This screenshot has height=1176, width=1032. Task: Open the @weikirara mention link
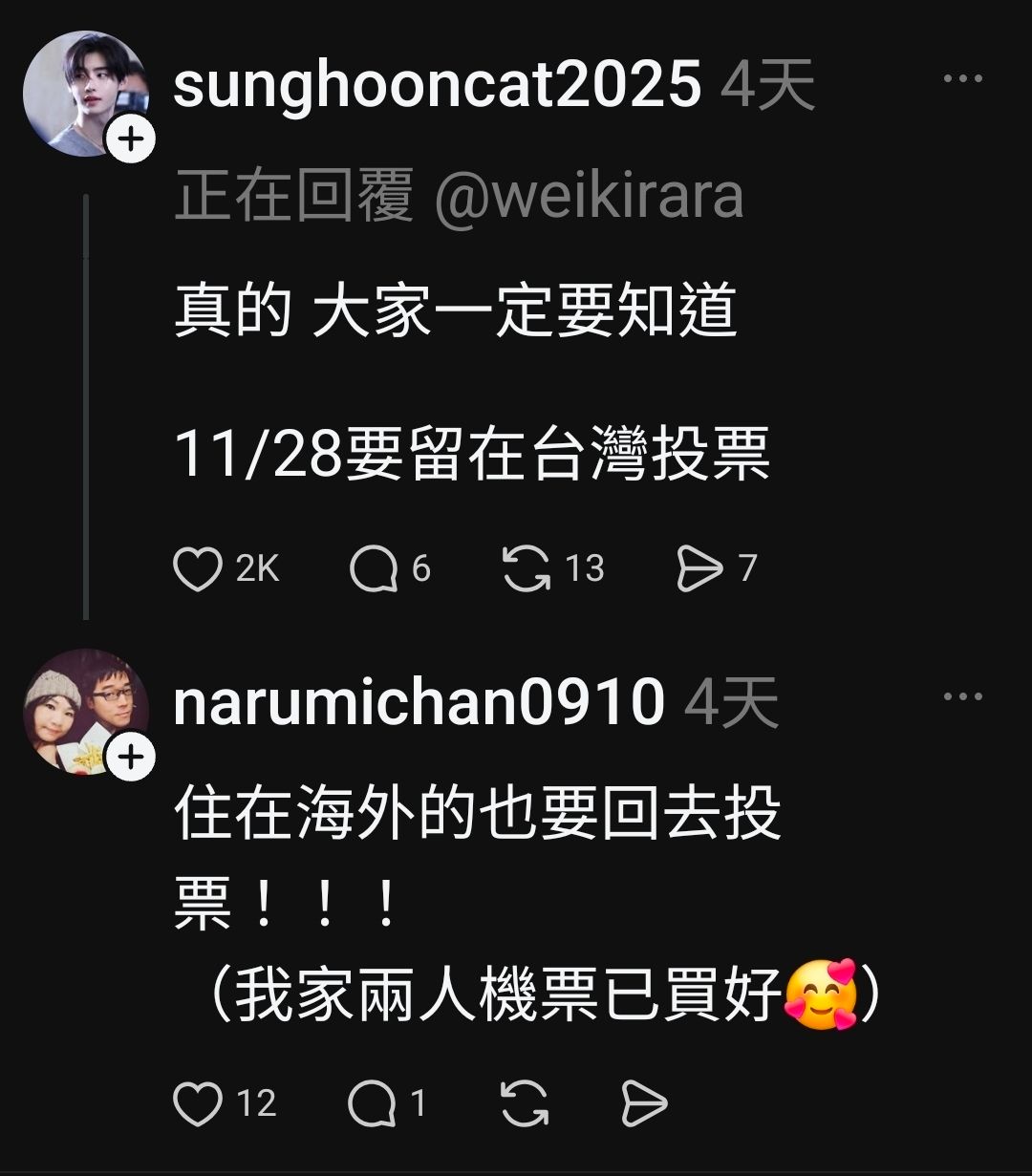[589, 197]
